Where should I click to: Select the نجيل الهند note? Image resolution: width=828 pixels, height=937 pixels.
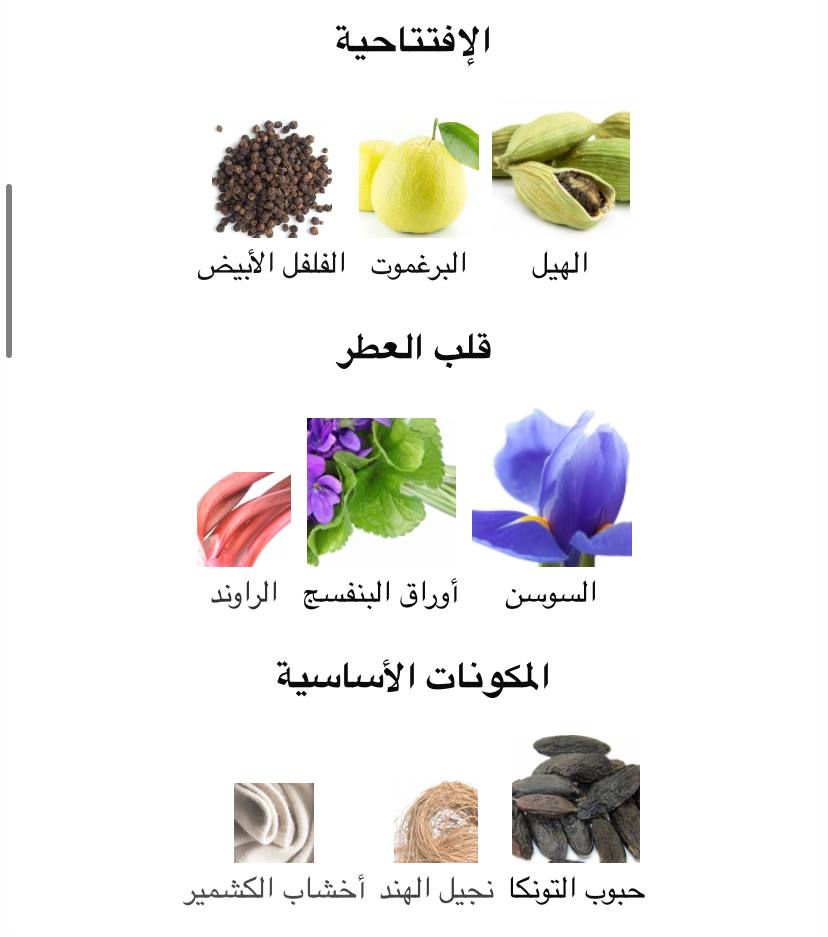436,822
